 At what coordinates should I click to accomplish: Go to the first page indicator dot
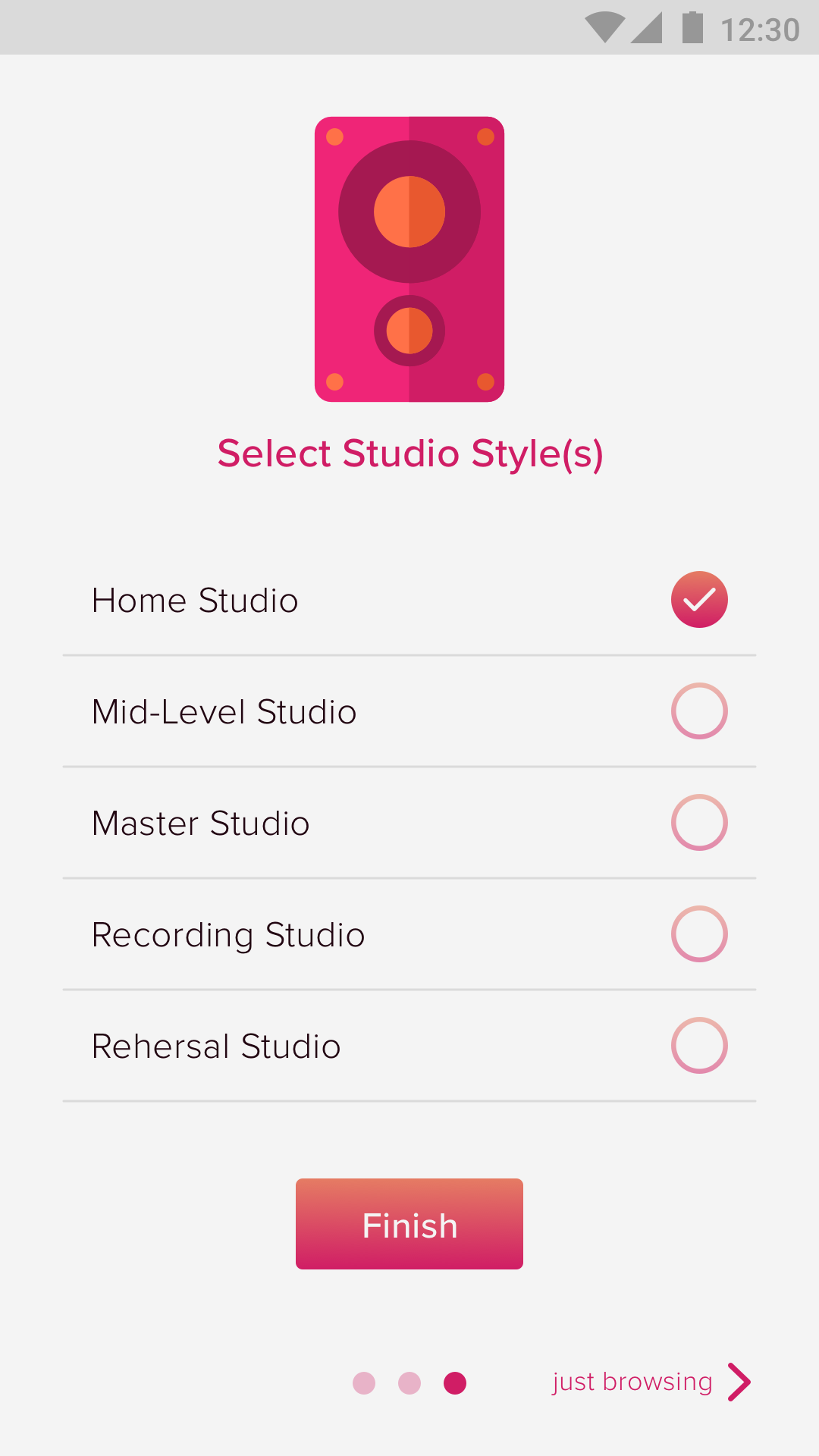coord(364,1383)
